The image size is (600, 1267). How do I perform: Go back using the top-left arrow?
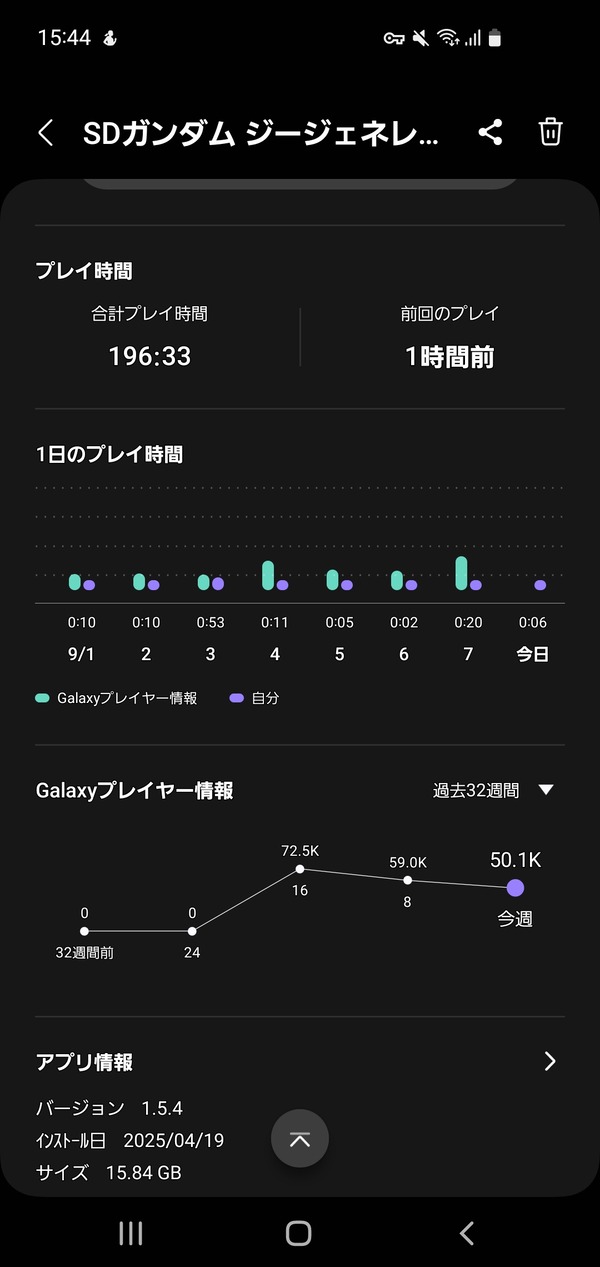pos(45,133)
